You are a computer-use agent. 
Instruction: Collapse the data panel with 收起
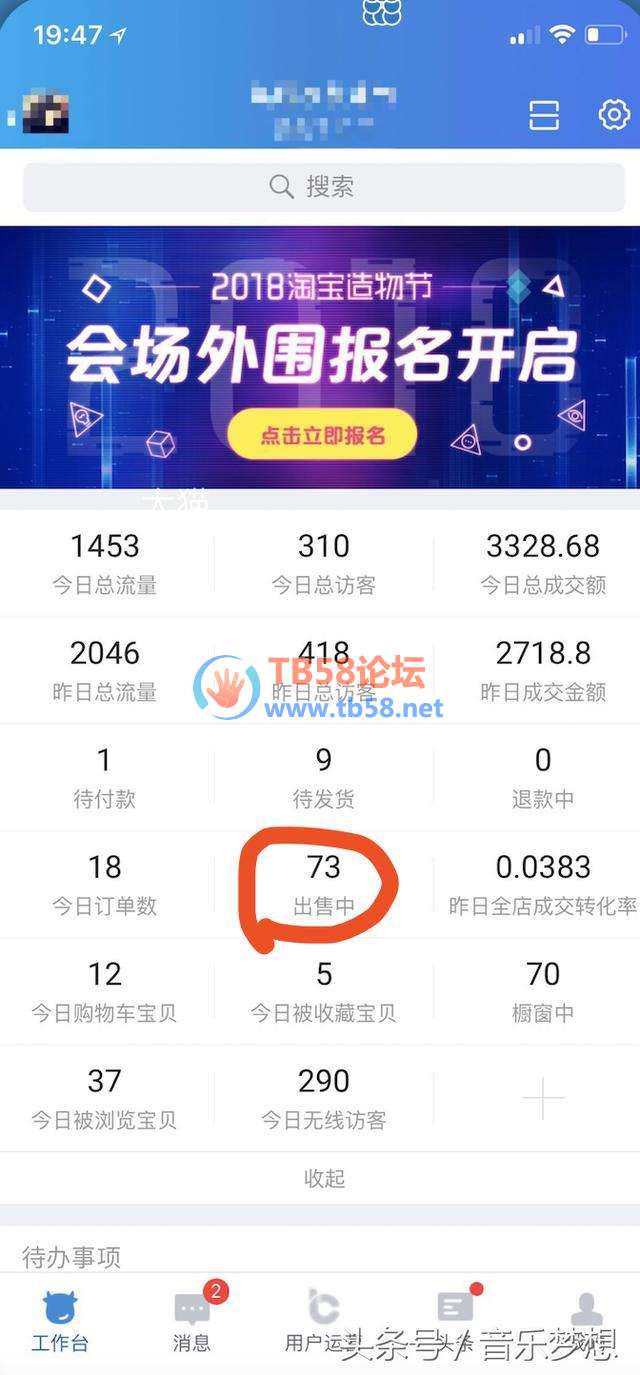click(x=323, y=1178)
